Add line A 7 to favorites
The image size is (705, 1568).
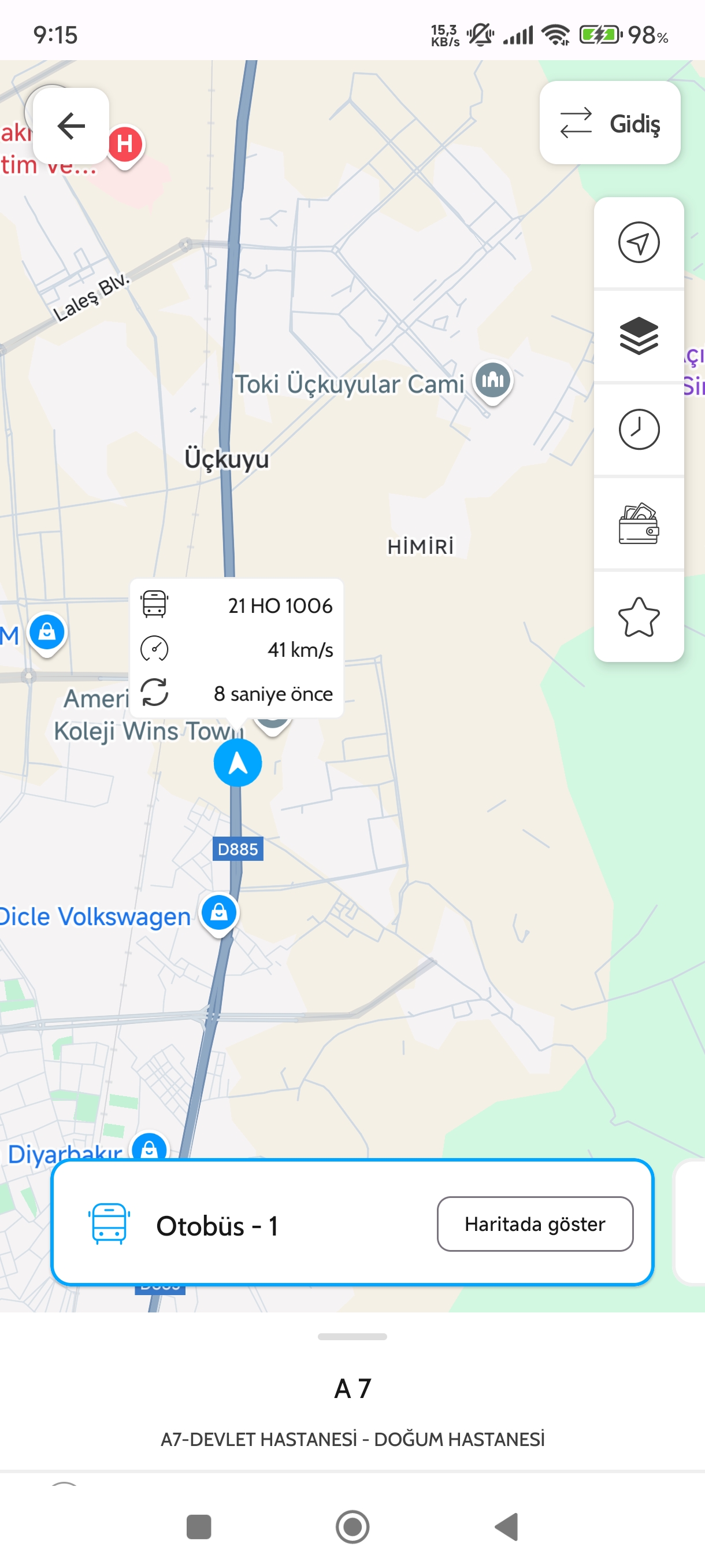tap(638, 617)
